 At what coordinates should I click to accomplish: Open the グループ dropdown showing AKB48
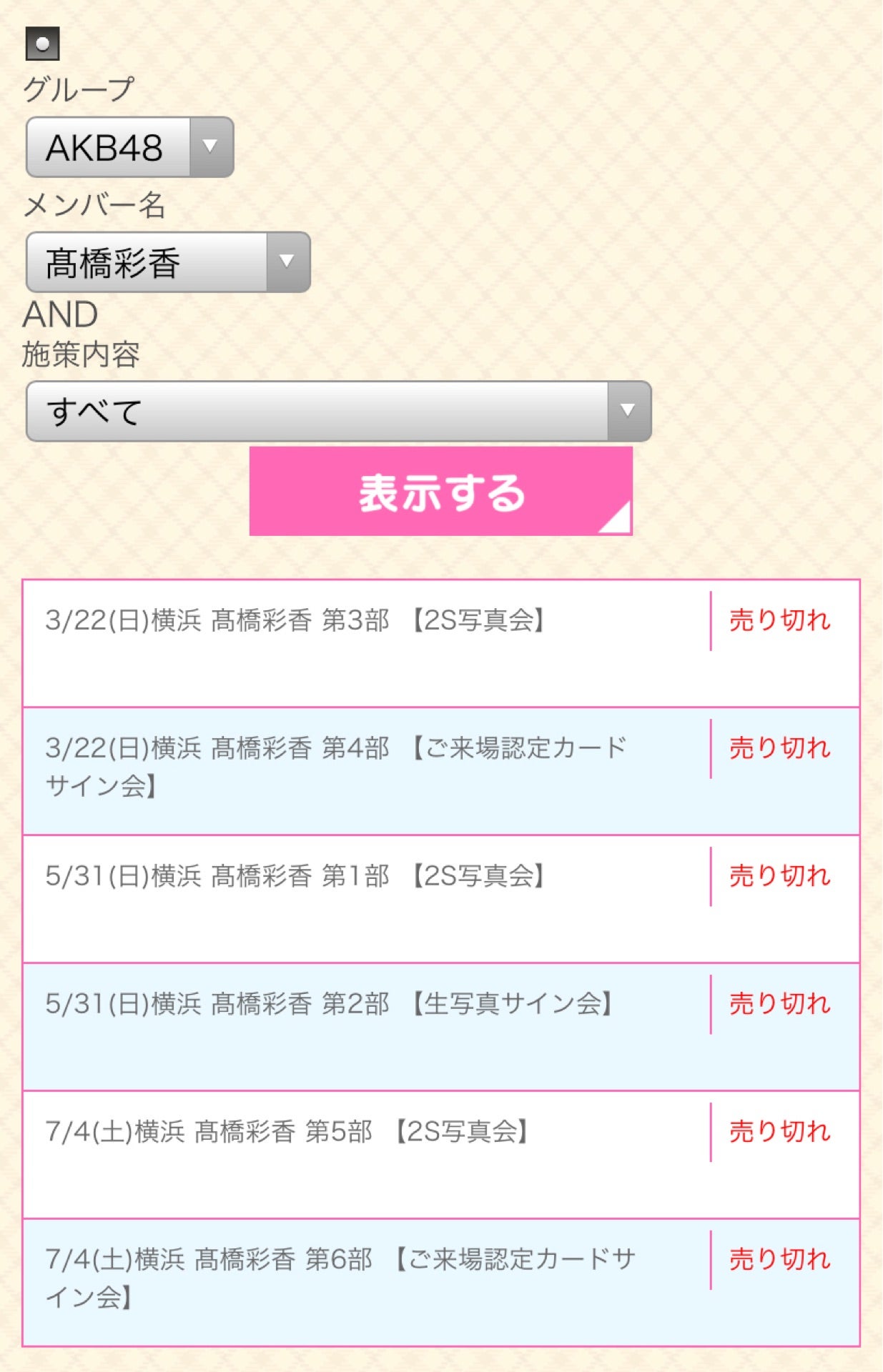click(129, 147)
